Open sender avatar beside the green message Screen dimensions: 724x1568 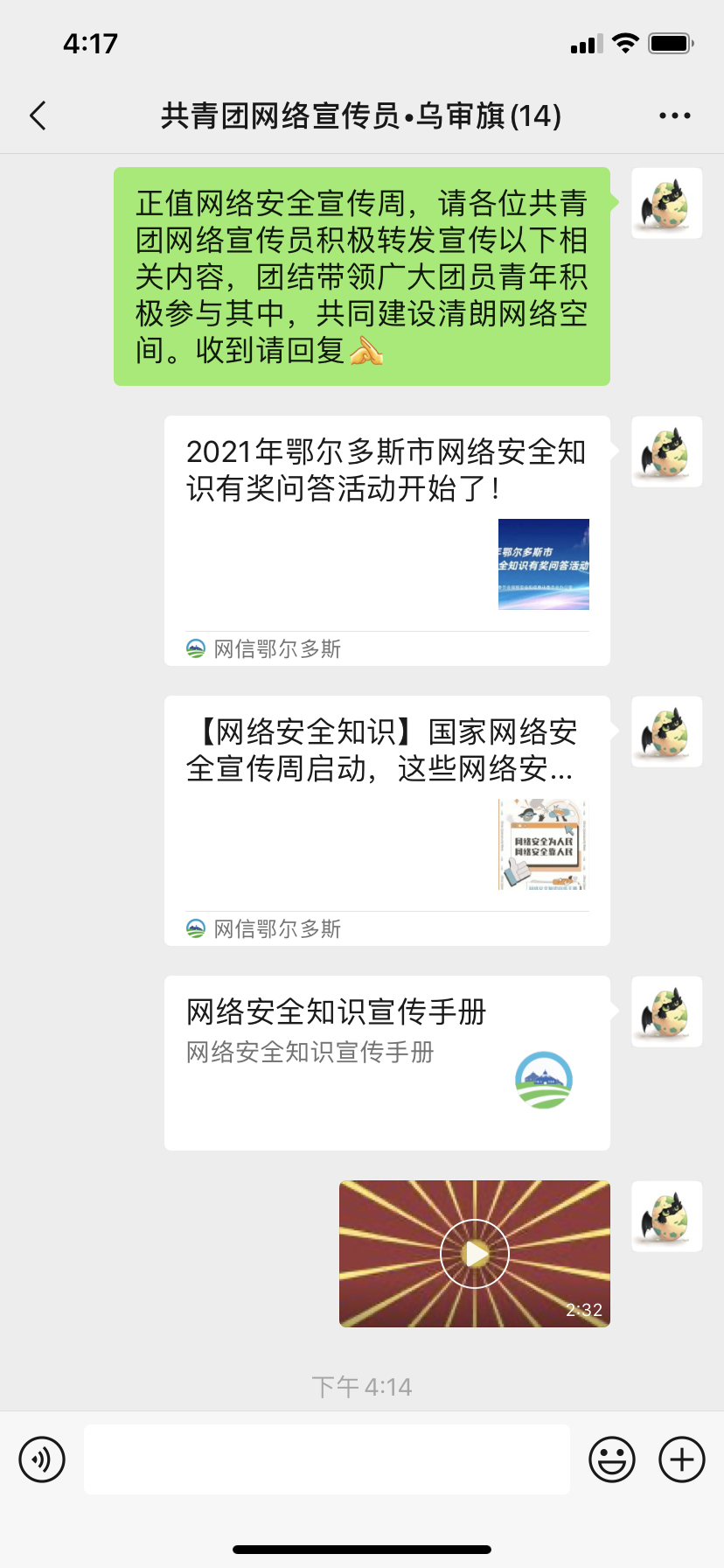coord(666,203)
